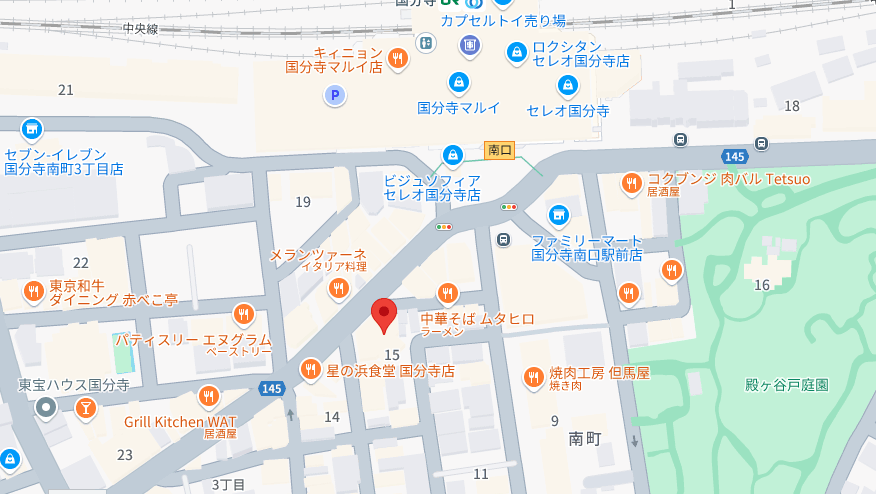Select the 焼肉工房 但馬屋 marker
The width and height of the screenshot is (876, 494).
(x=534, y=377)
